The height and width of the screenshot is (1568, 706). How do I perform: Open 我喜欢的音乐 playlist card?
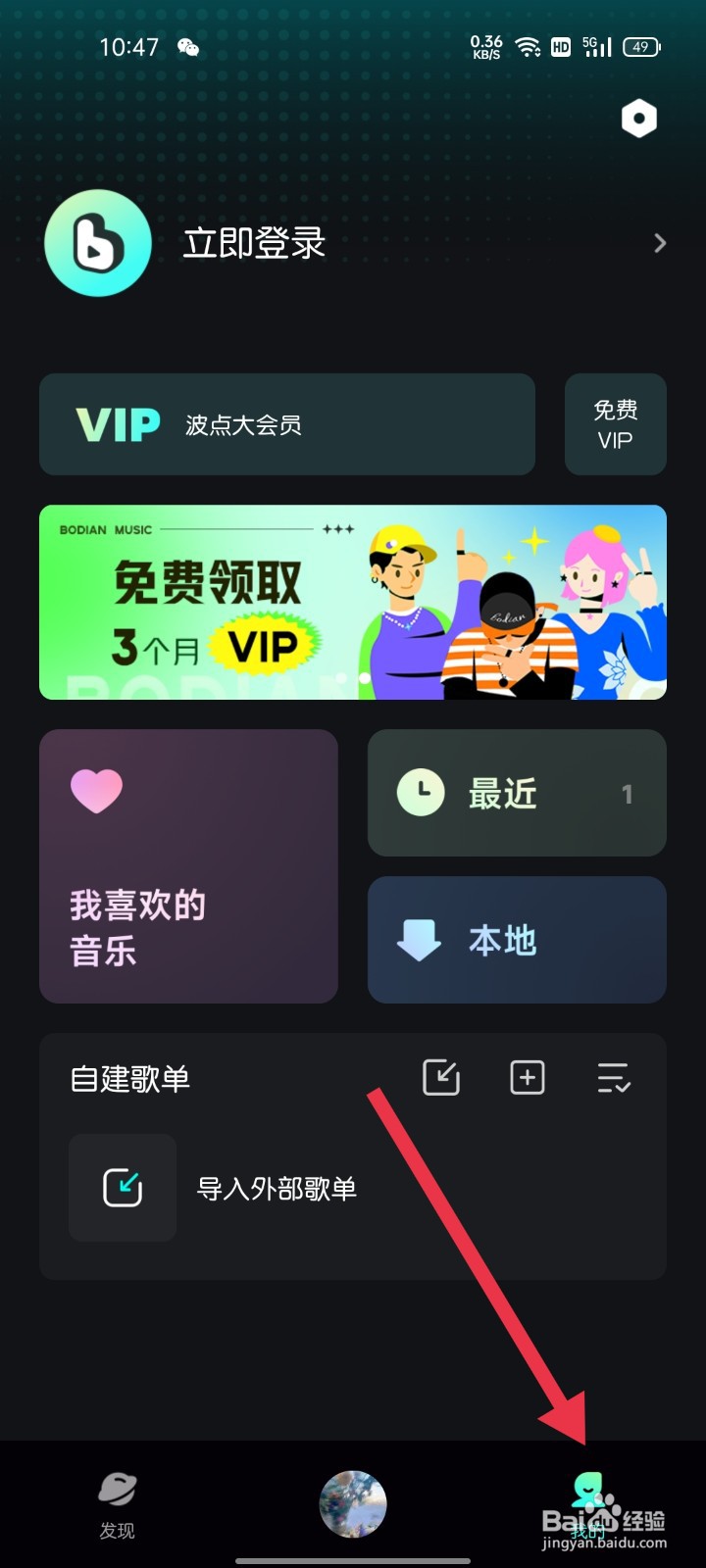pyautogui.click(x=188, y=866)
